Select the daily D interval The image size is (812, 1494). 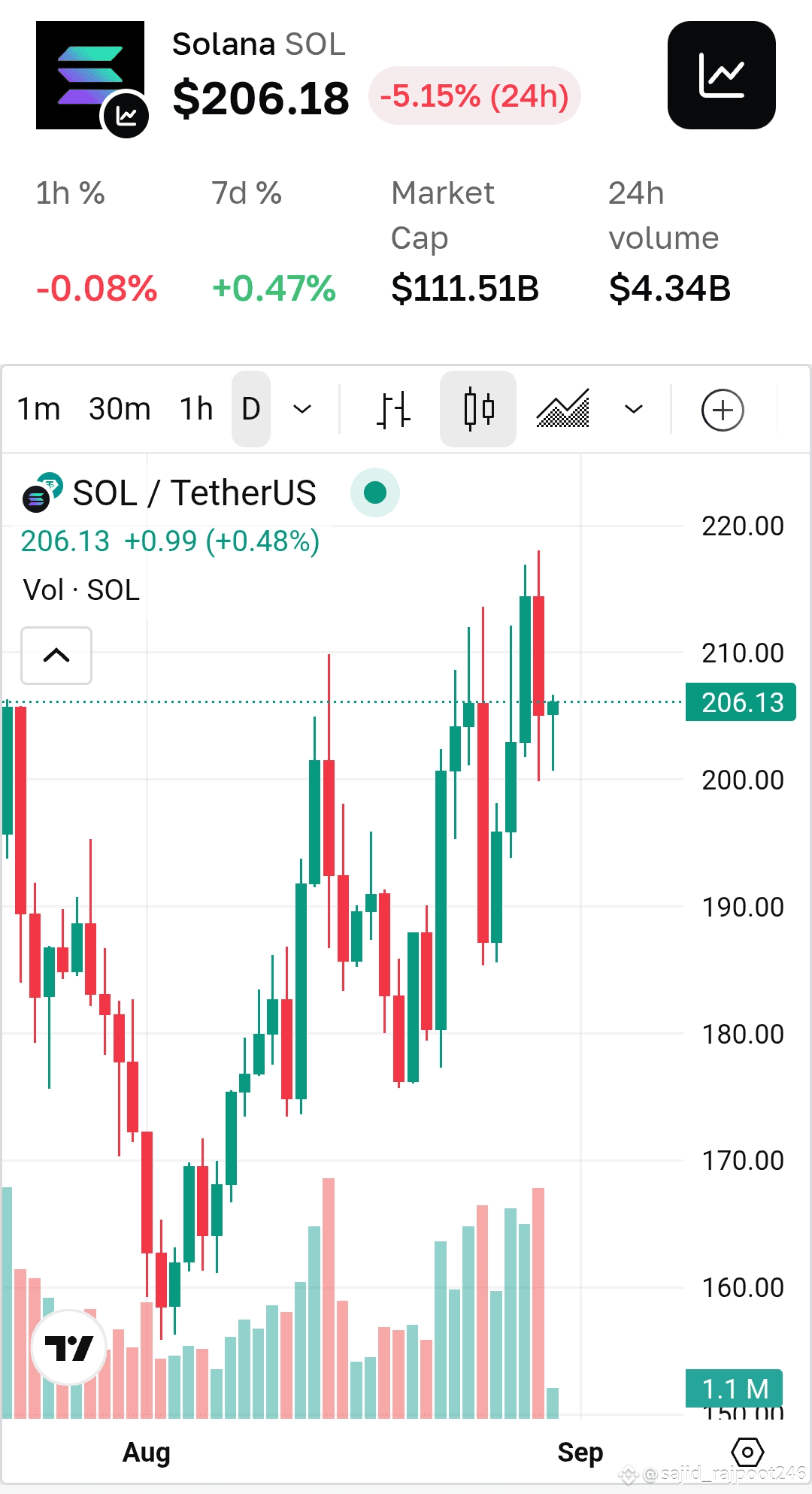(251, 409)
